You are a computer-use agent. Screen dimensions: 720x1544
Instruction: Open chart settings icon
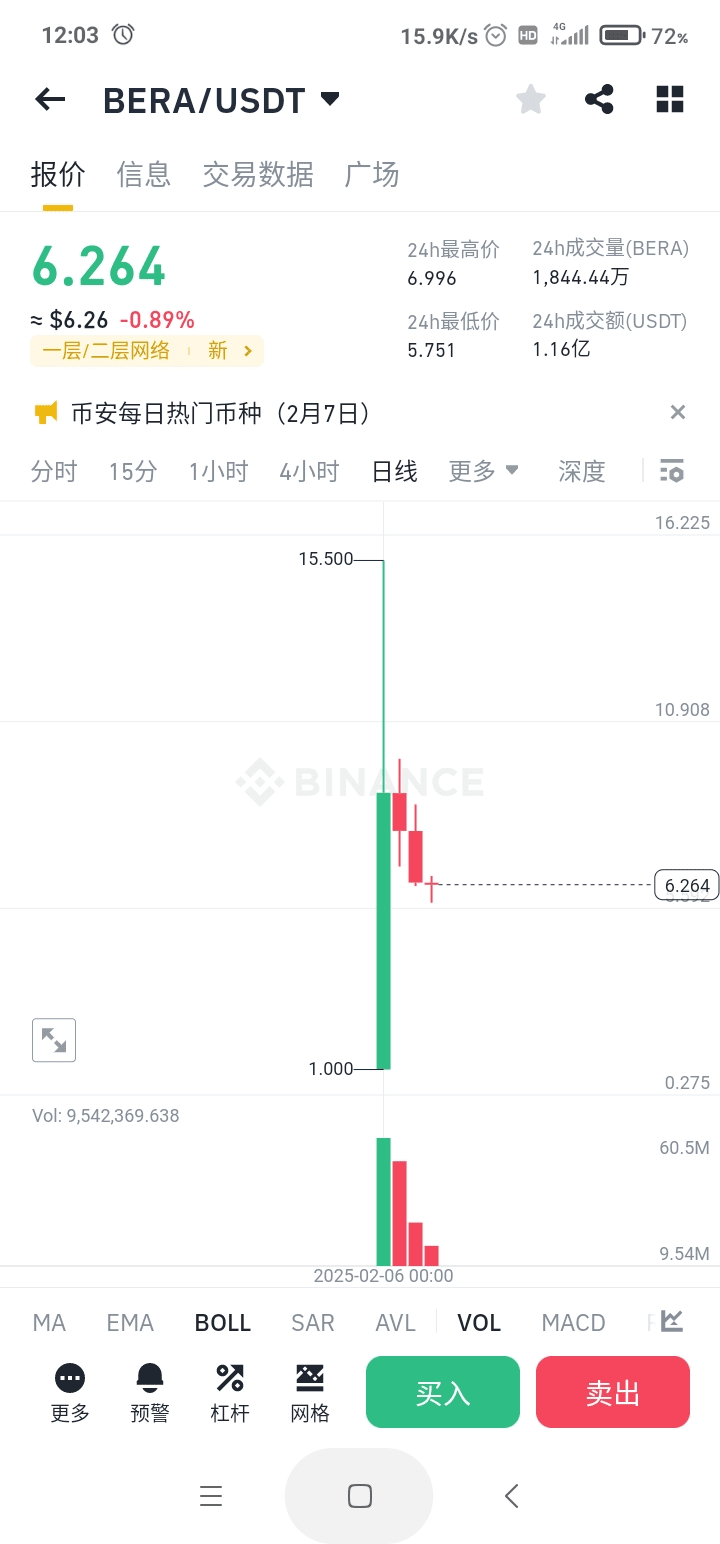672,471
